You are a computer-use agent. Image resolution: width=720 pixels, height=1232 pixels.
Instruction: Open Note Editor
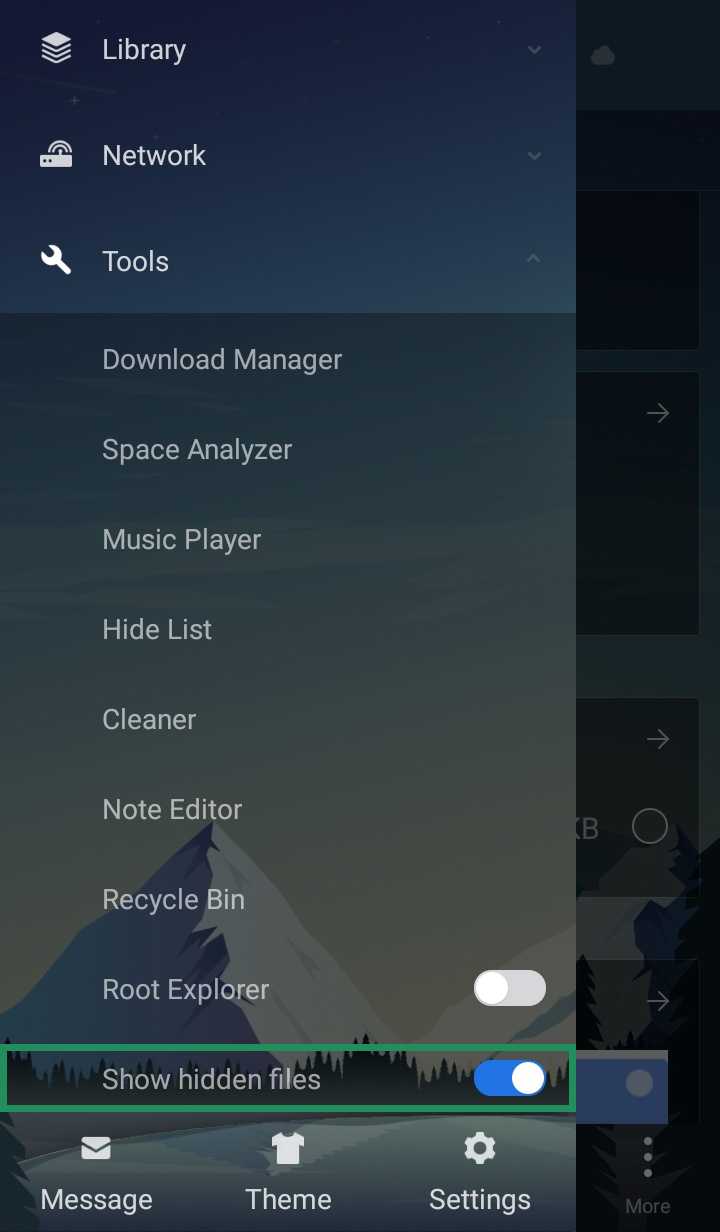point(172,810)
